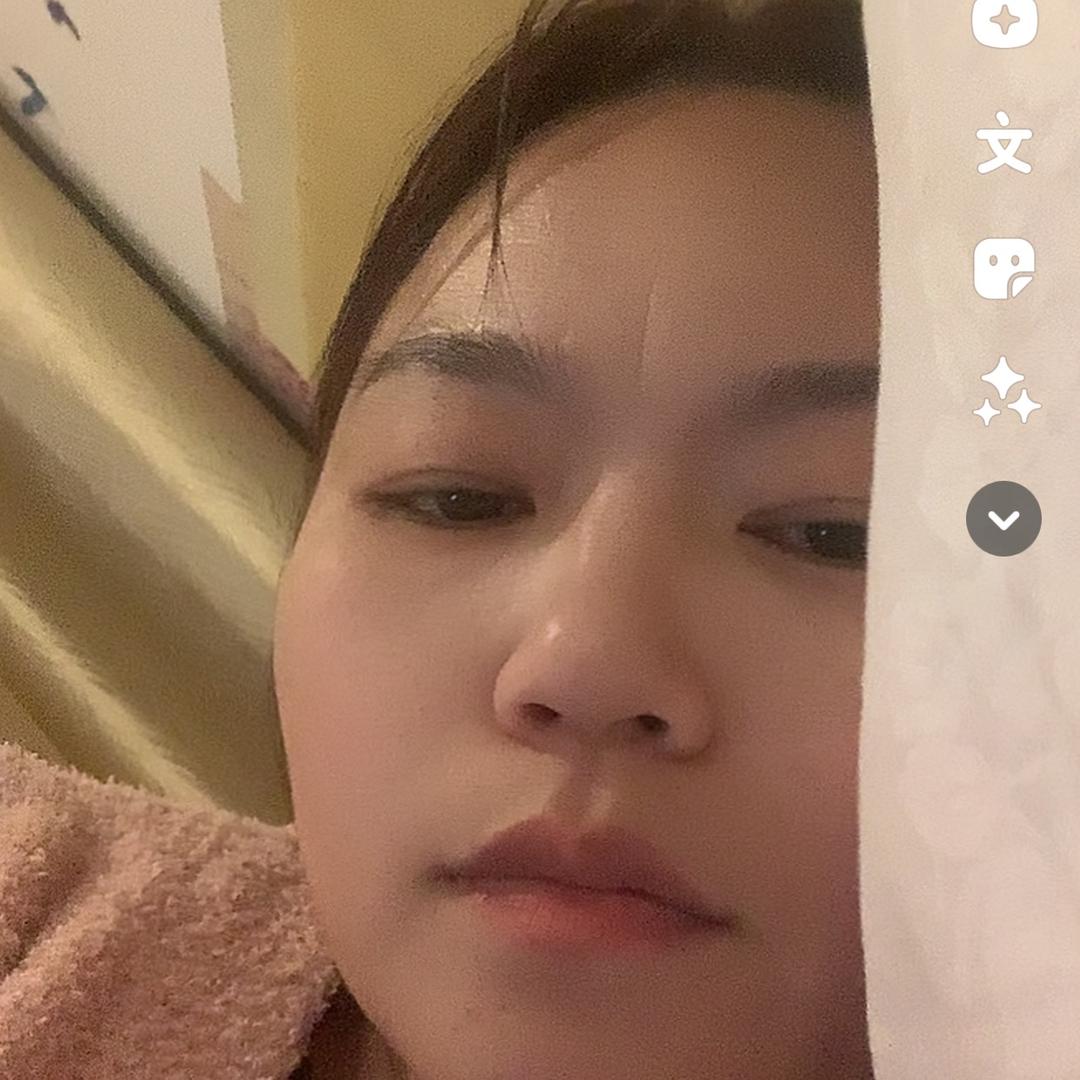Open the AI sparkle tool at the top

tap(1004, 20)
